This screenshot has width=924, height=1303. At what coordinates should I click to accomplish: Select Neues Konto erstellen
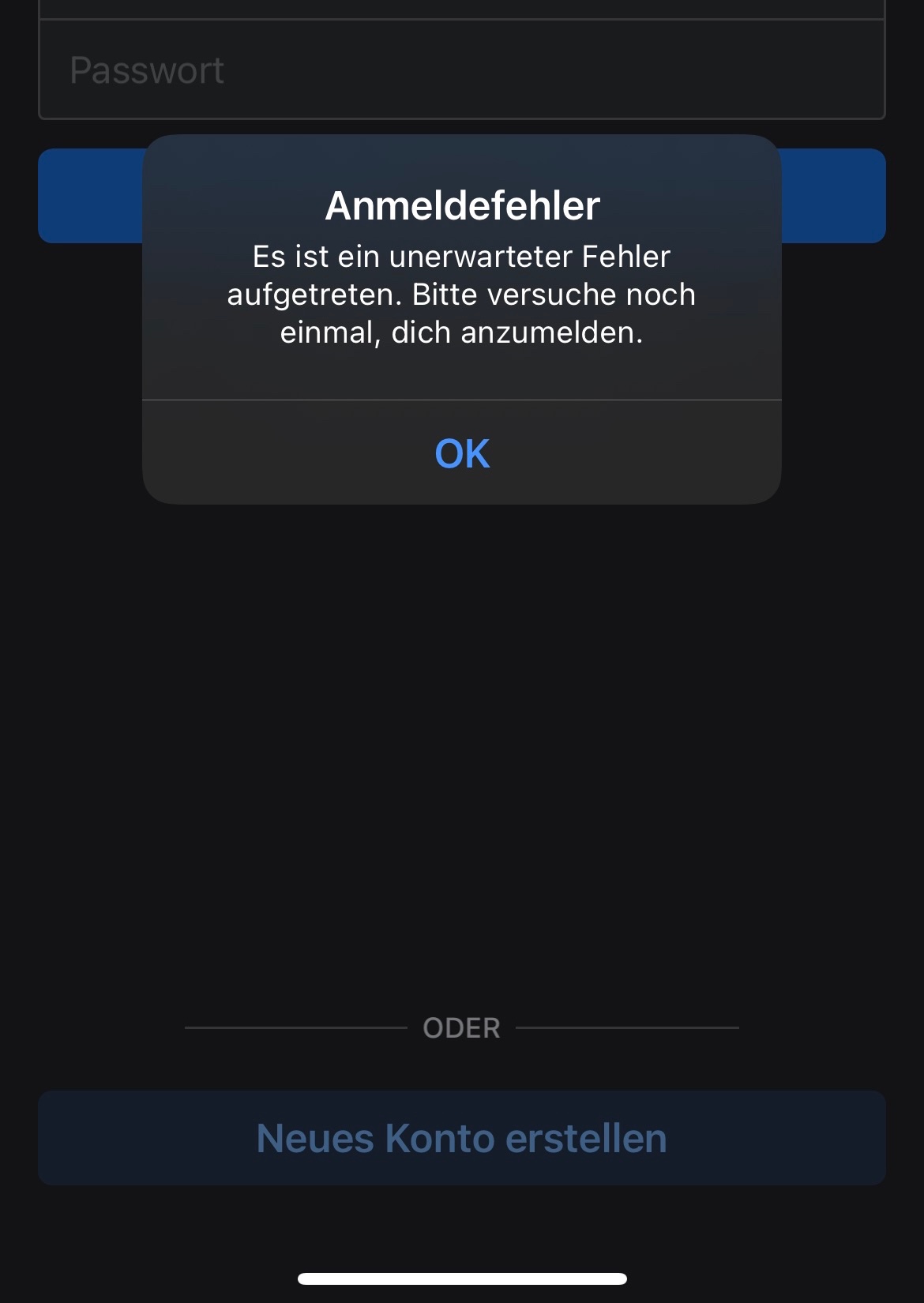(x=462, y=1138)
